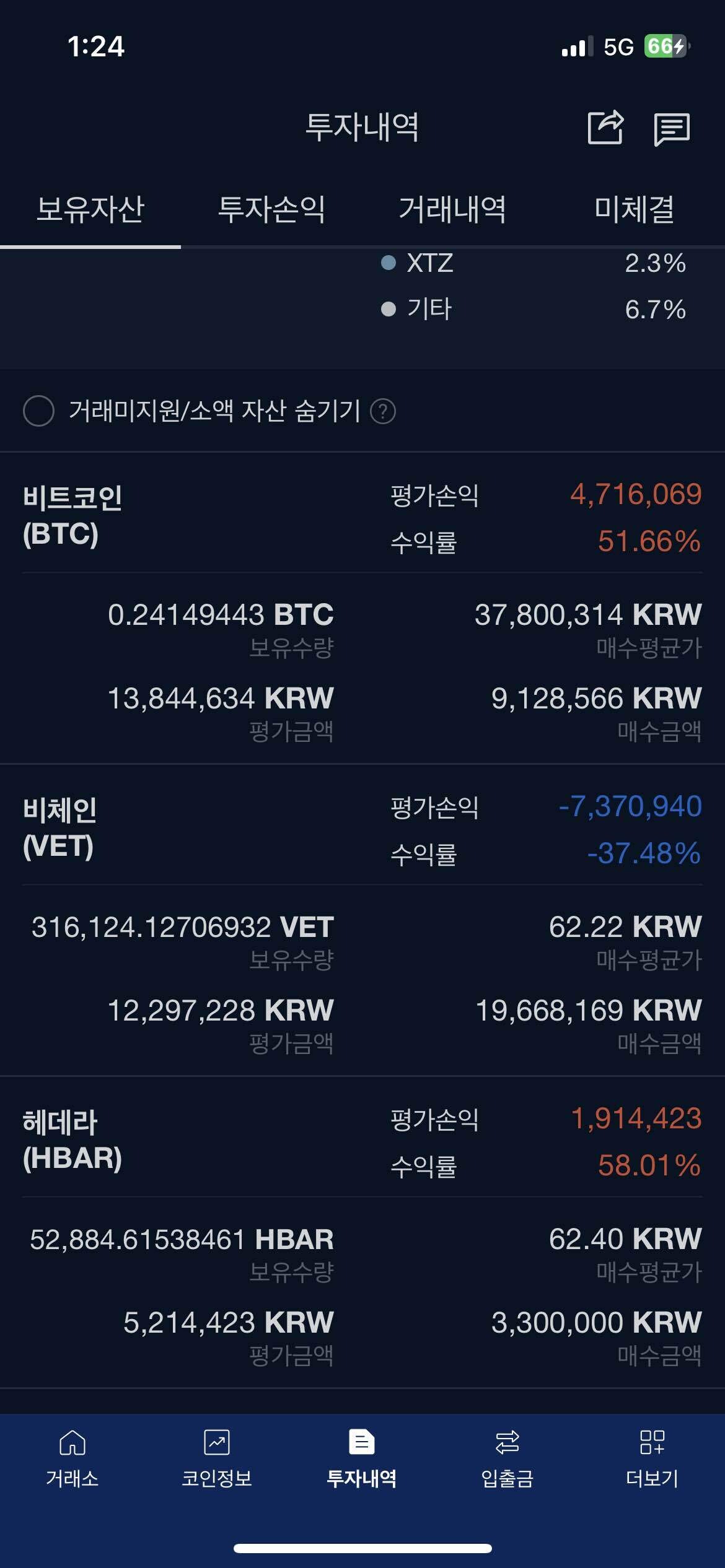Open the chat message icon
The width and height of the screenshot is (725, 1568).
672,129
